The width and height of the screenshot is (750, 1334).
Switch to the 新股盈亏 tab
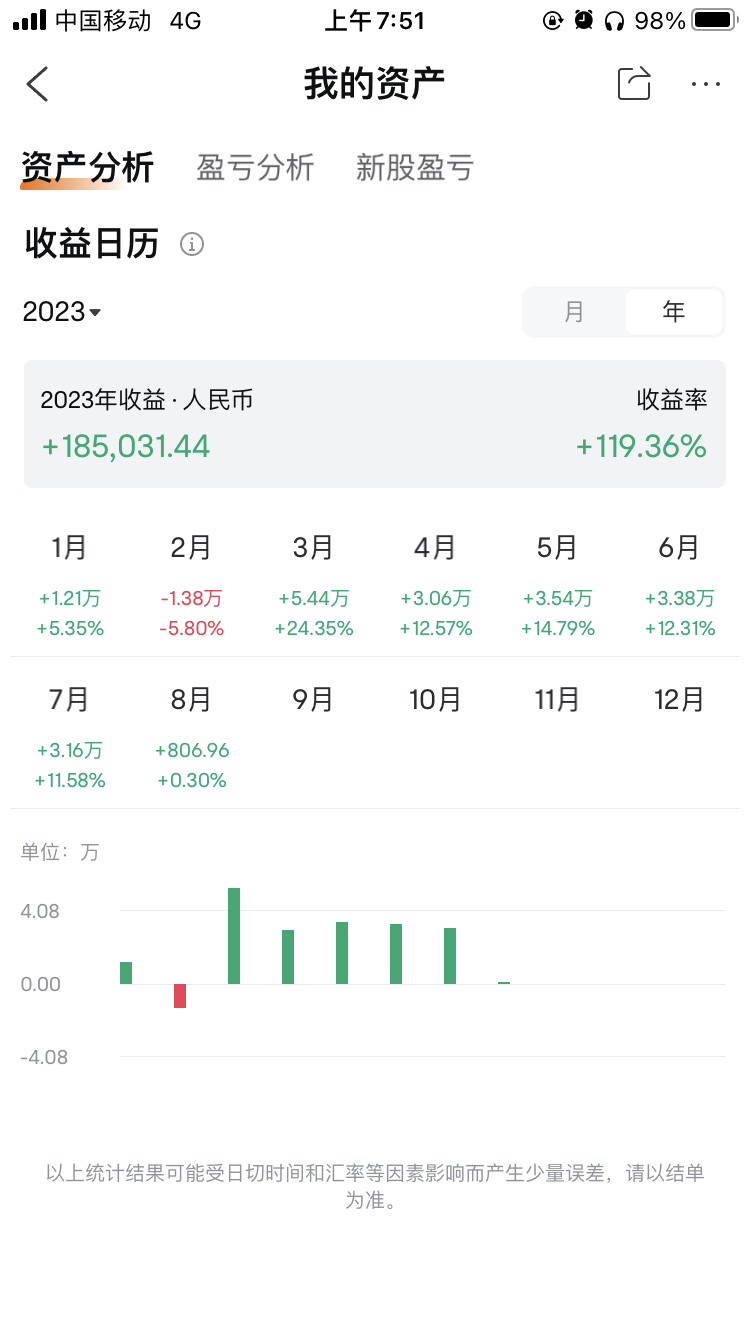click(414, 168)
